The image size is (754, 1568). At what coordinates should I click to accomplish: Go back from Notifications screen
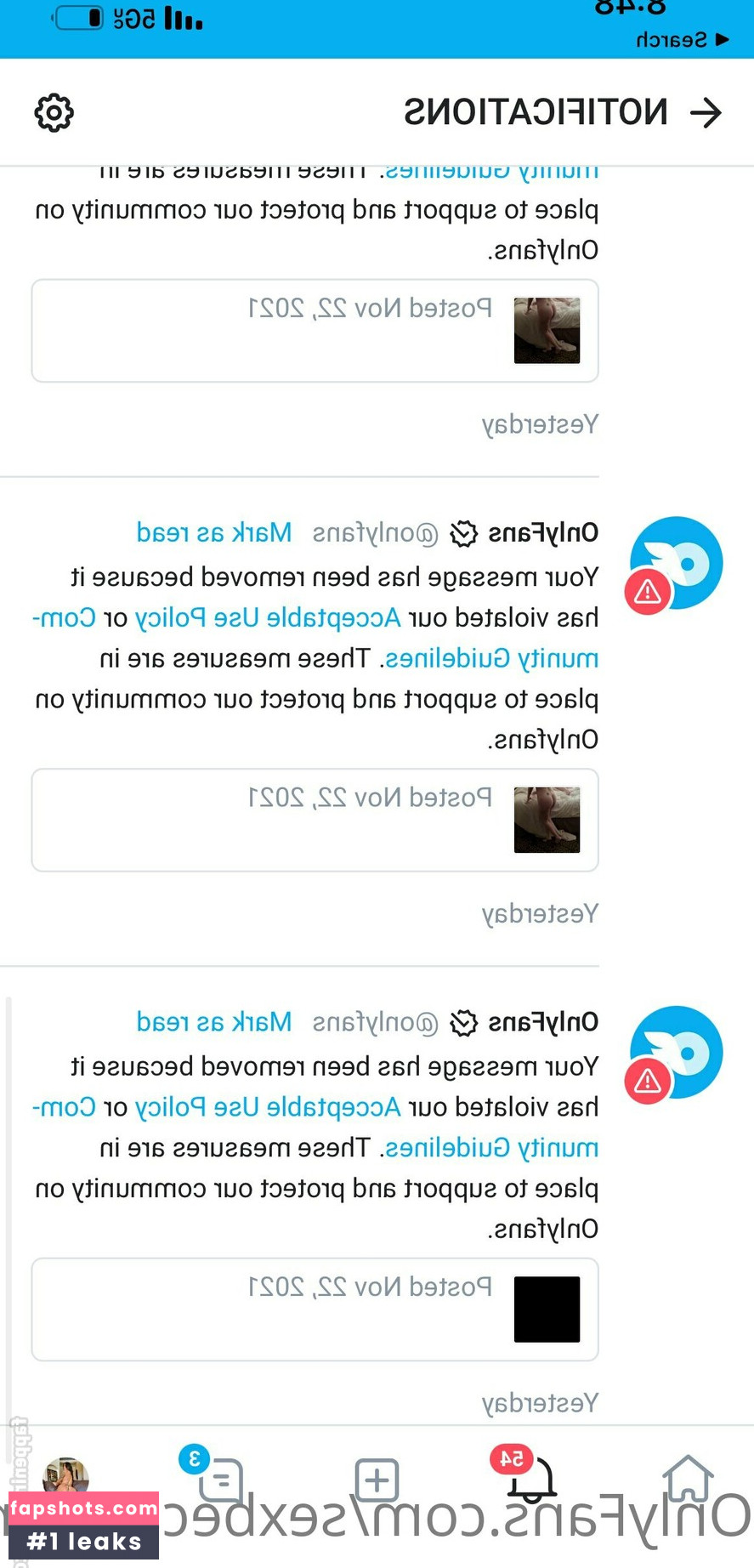click(705, 112)
